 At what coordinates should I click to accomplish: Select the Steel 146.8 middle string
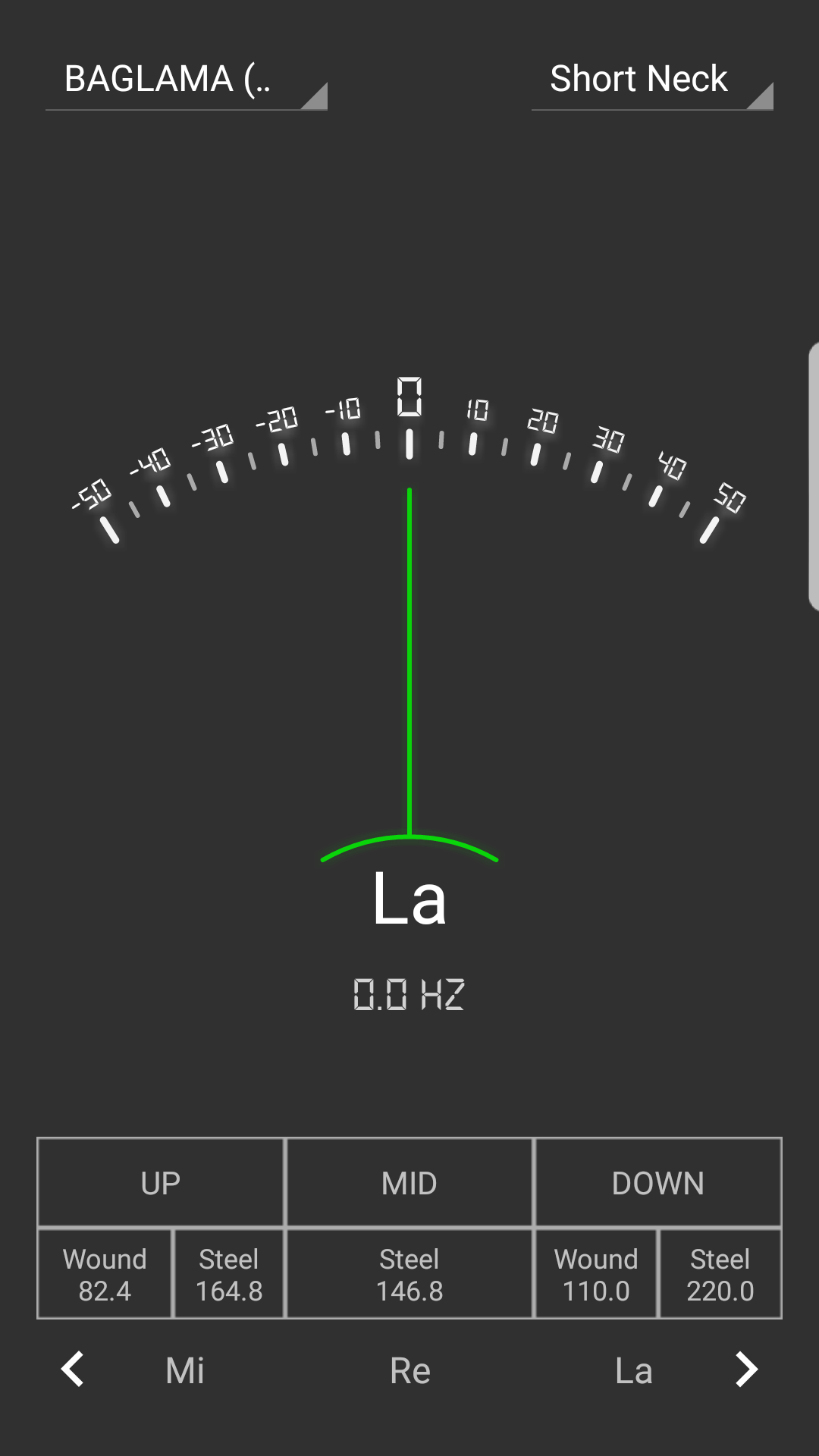[x=409, y=1272]
